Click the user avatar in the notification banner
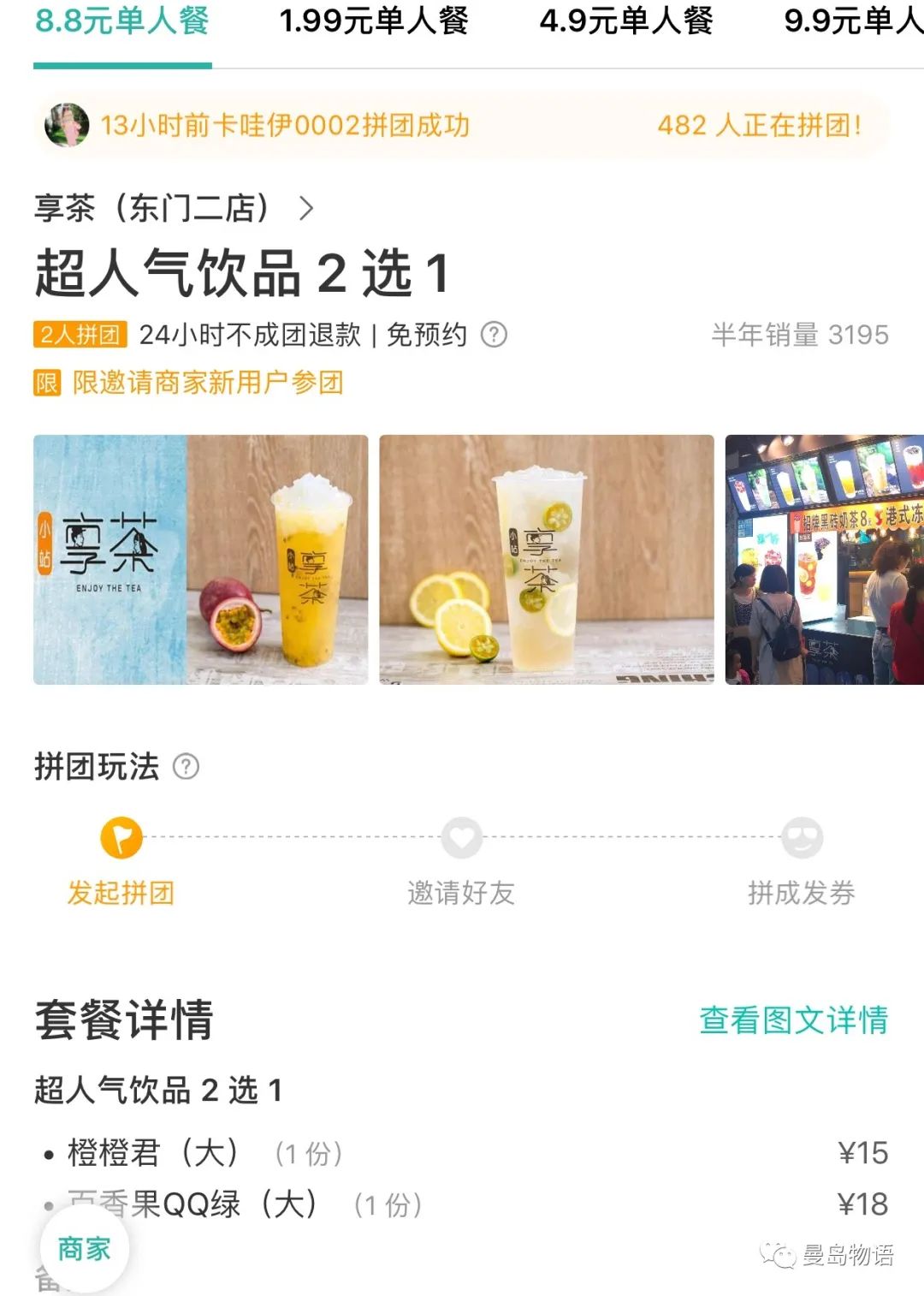 click(x=66, y=126)
